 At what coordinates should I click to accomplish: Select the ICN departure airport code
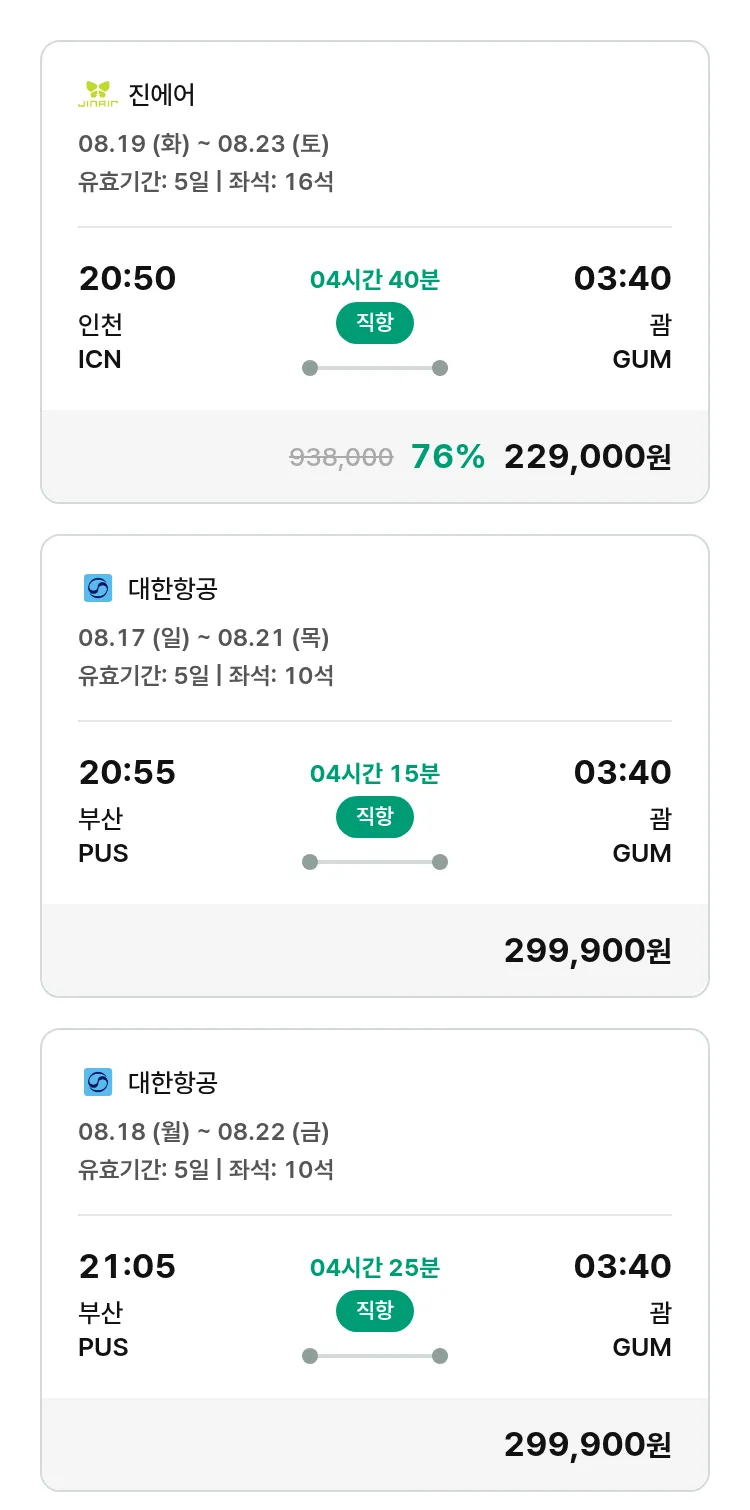click(99, 359)
